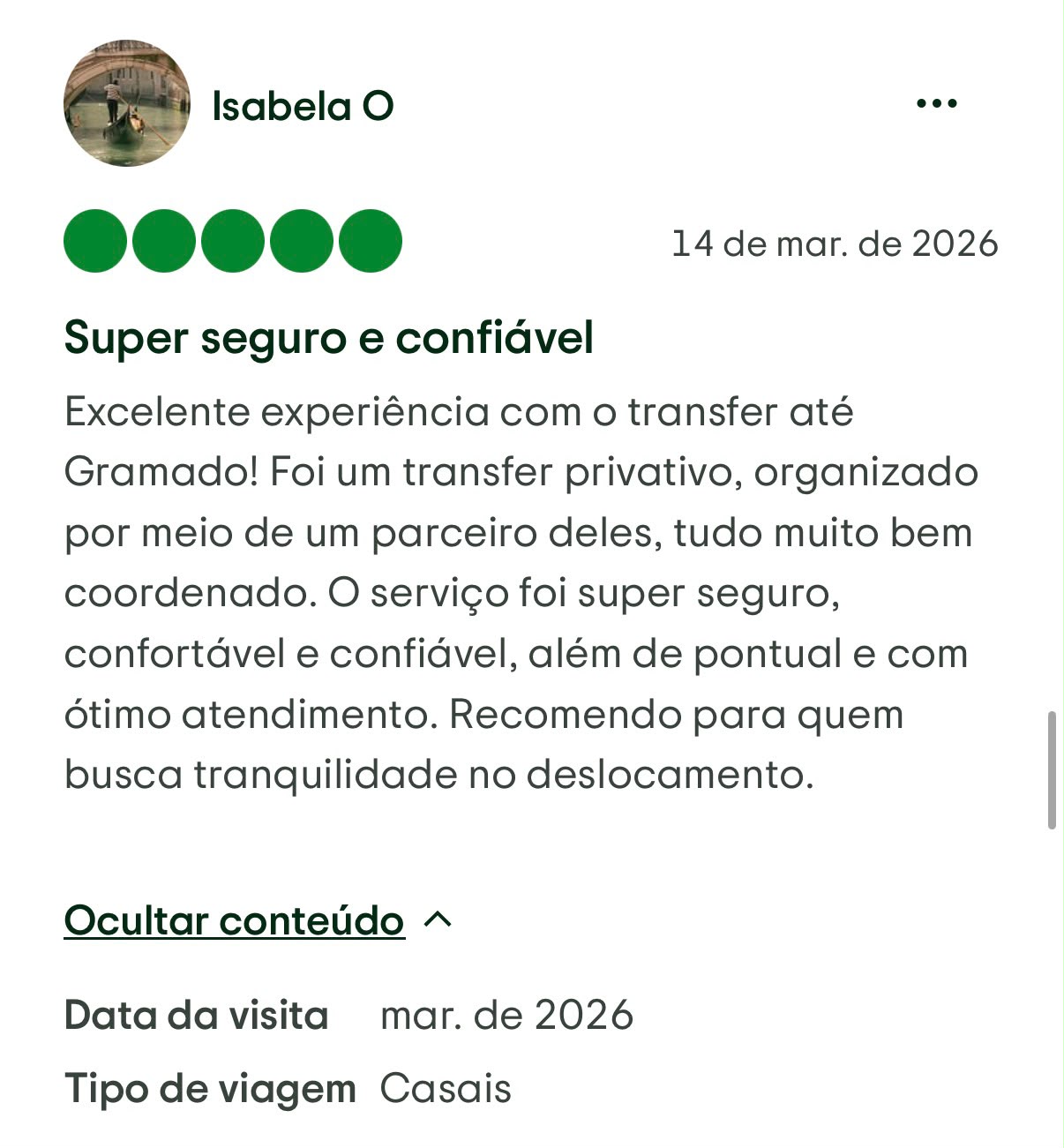View Isabela O's profile by name
The width and height of the screenshot is (1064, 1148).
coord(303,107)
